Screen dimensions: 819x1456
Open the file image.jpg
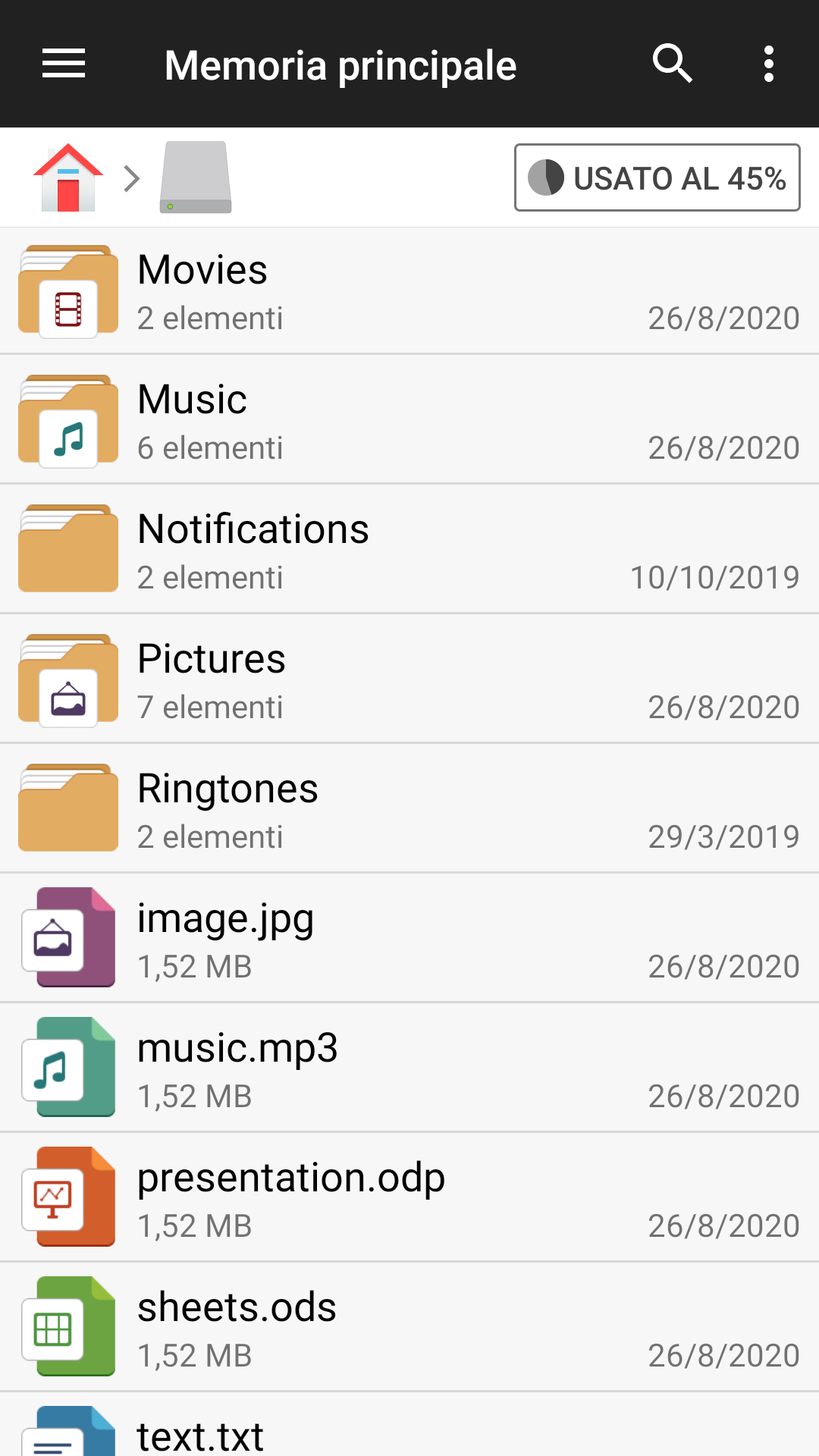pos(409,938)
